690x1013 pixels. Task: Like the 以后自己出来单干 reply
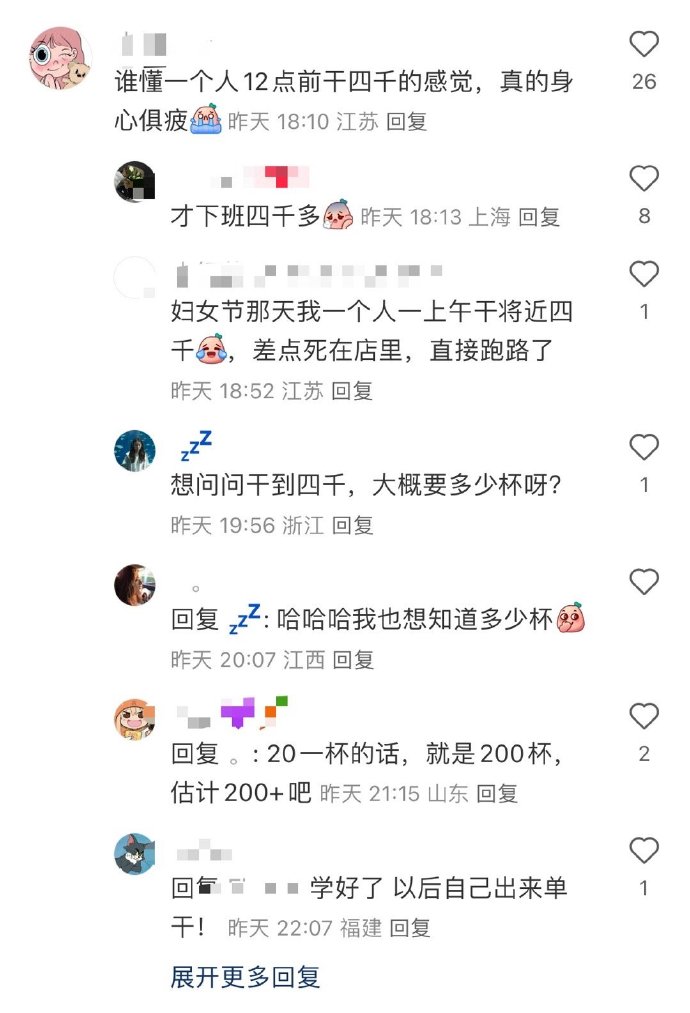(644, 851)
